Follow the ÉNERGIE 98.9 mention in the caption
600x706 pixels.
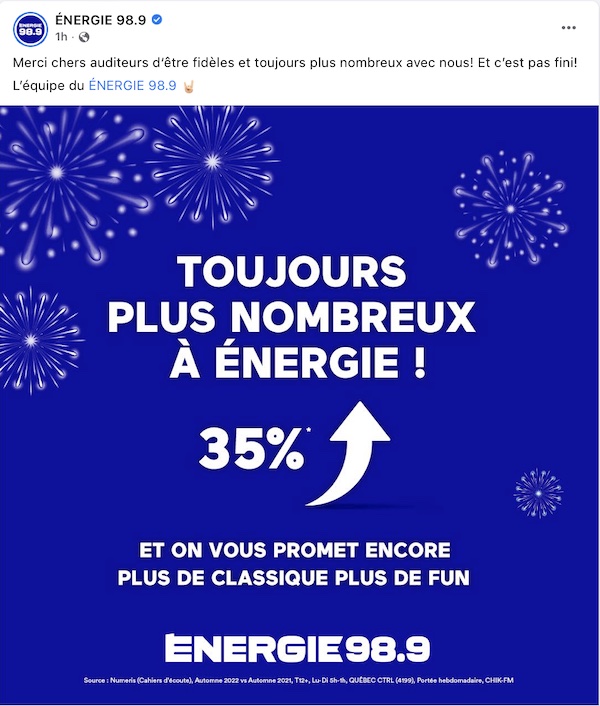click(132, 86)
